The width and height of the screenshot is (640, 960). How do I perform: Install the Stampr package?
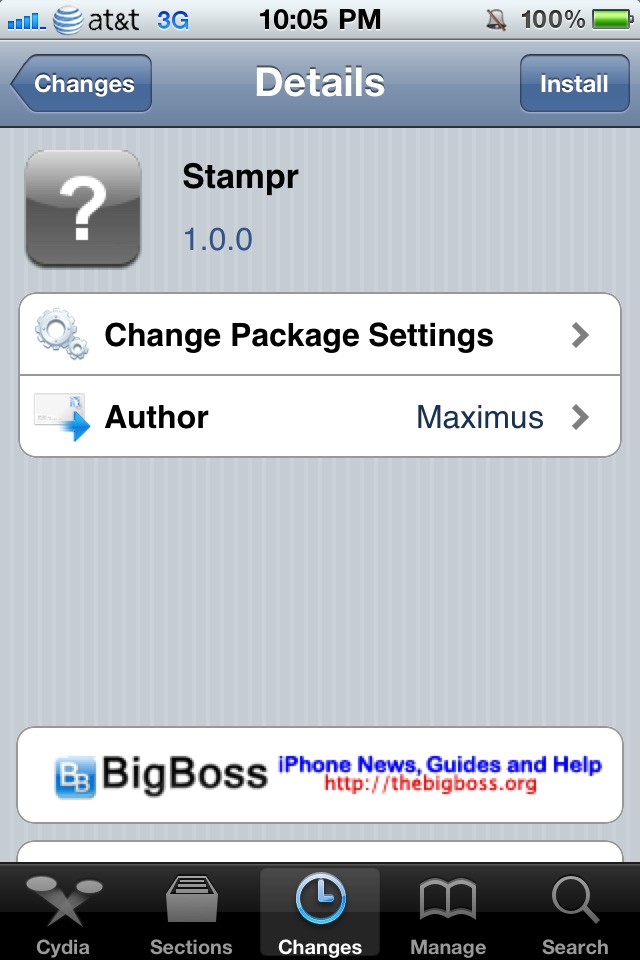pyautogui.click(x=573, y=84)
